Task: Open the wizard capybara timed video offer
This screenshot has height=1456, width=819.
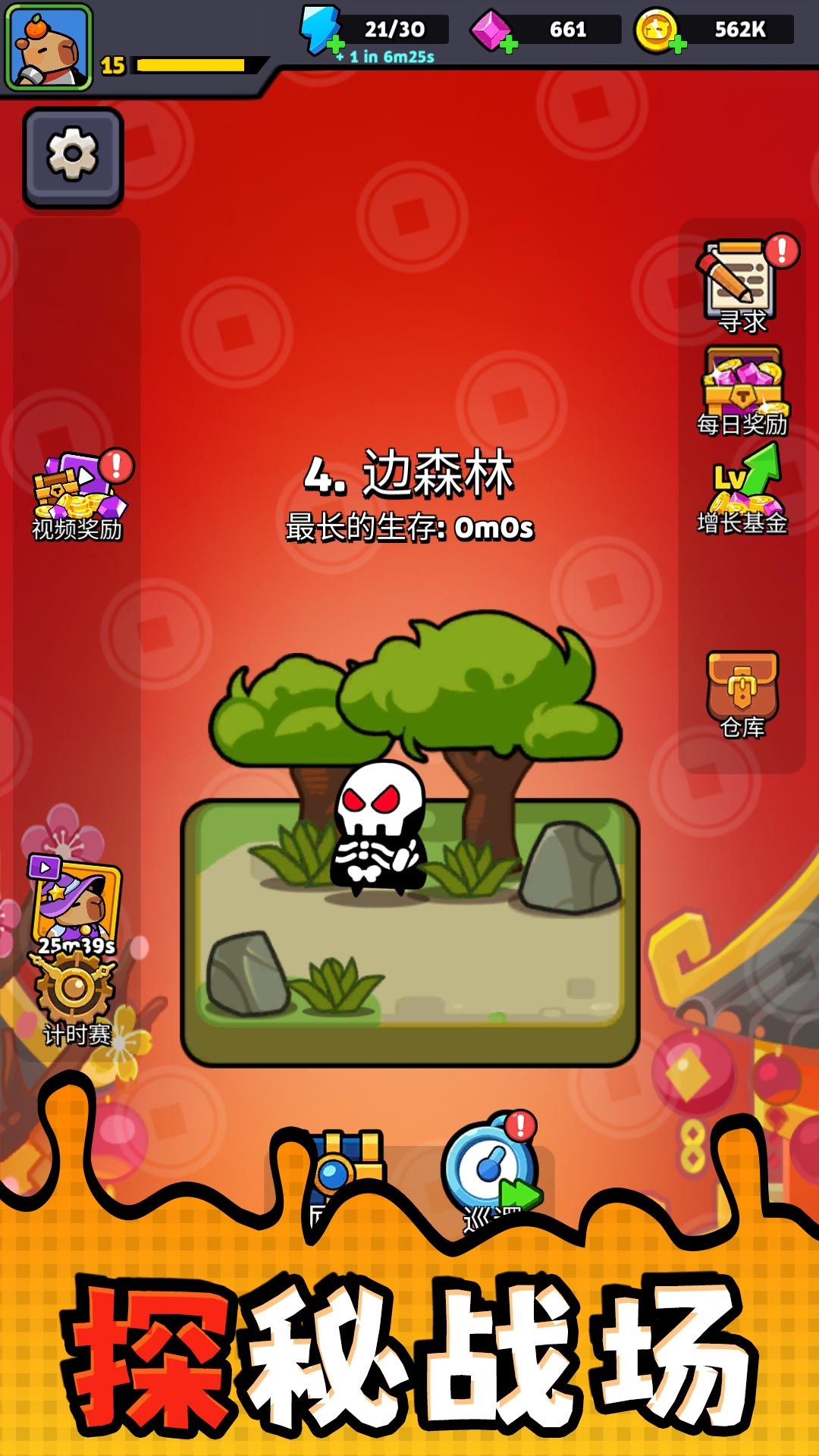Action: point(76,904)
